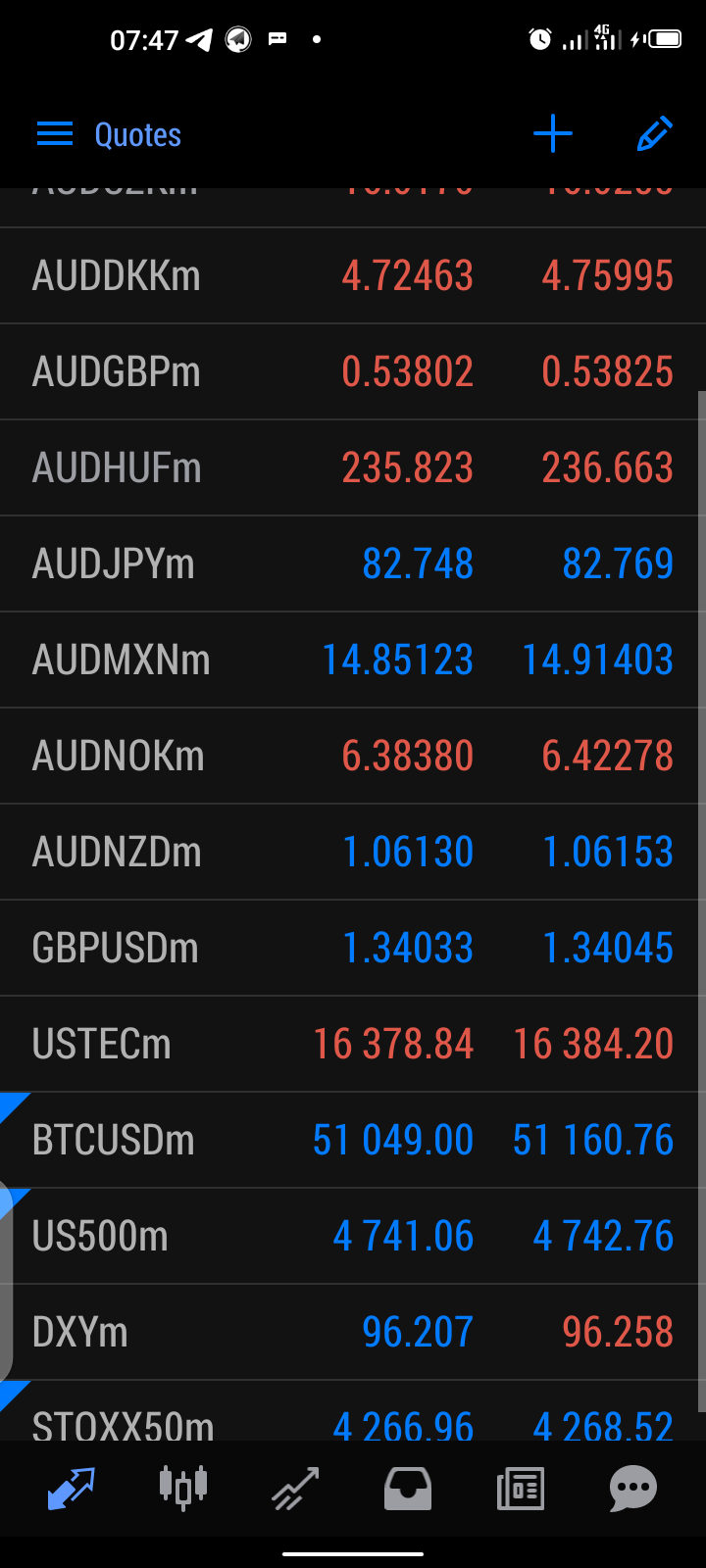
Task: Tap the US500m row
Action: 353,1237
